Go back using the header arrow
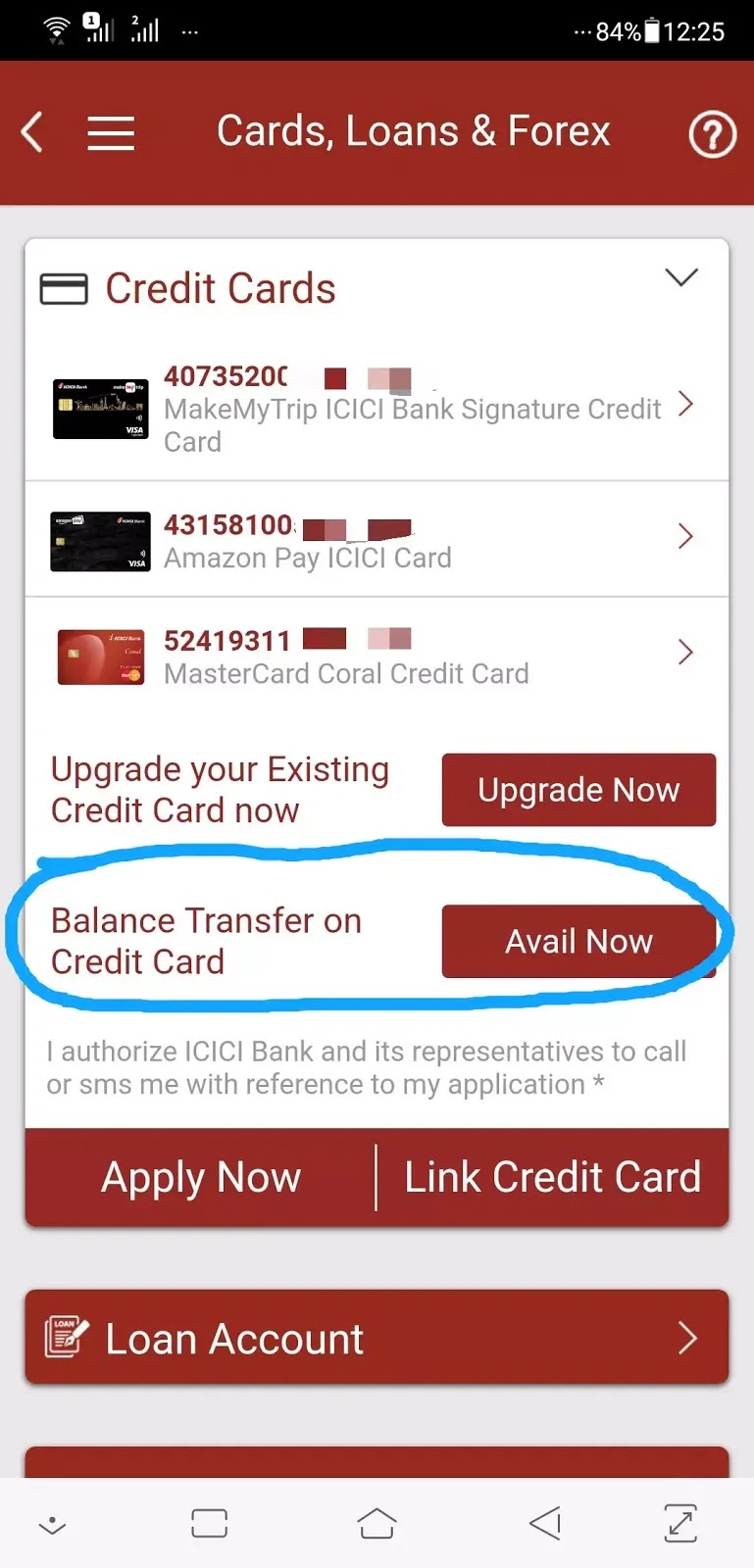 [32, 132]
